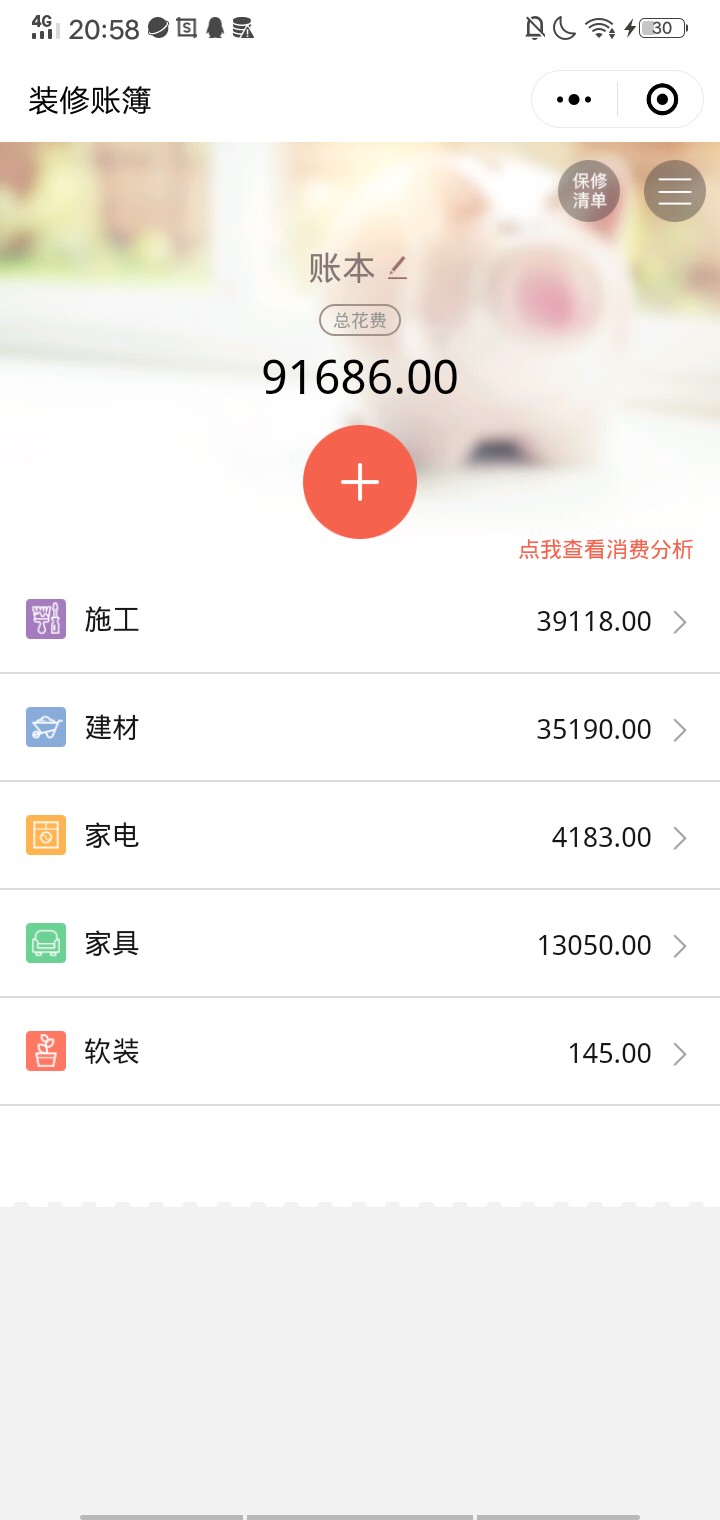Viewport: 720px width, 1520px height.
Task: Open the hamburger menu
Action: pos(675,190)
